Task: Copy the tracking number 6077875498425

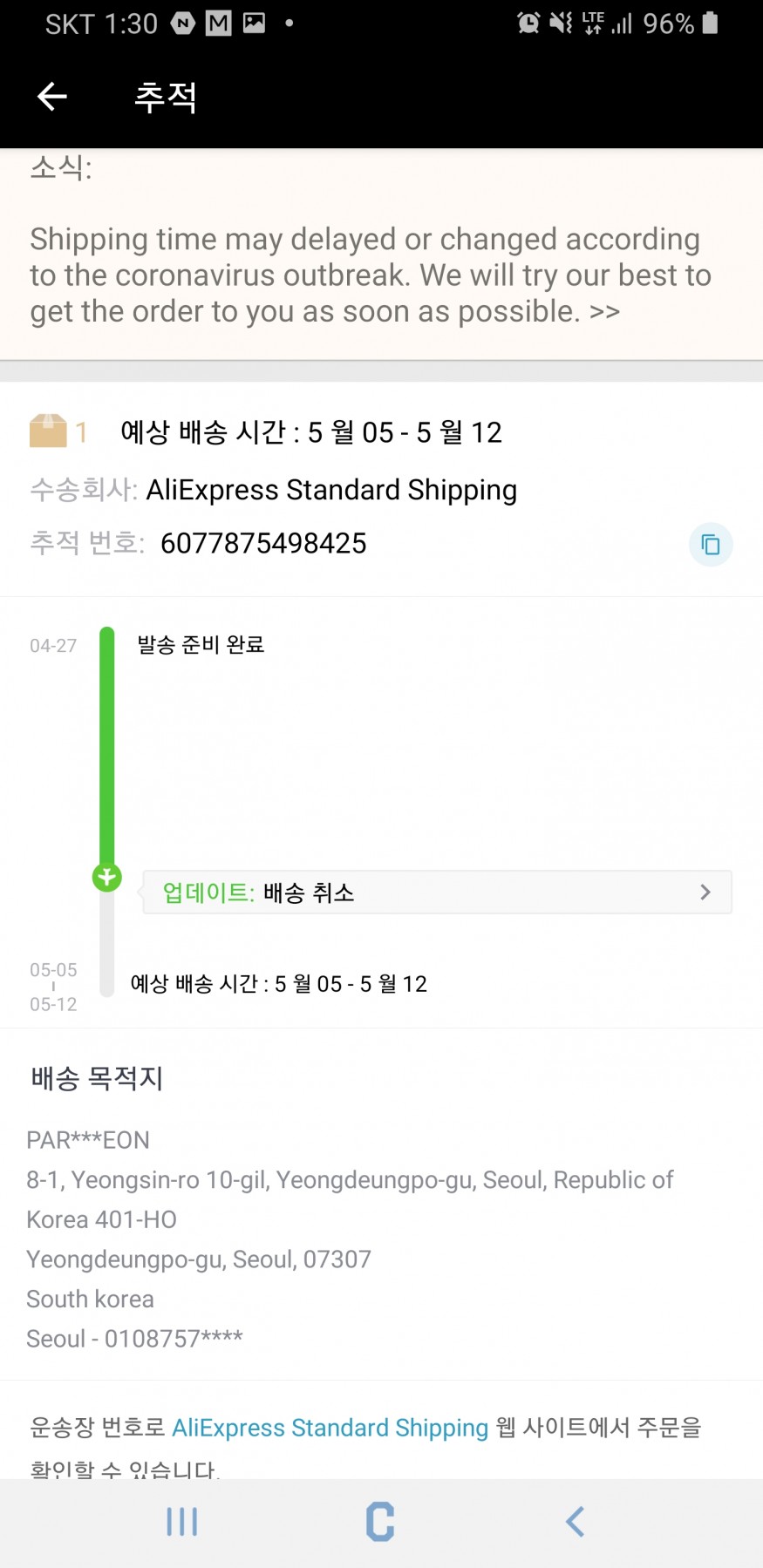Action: (711, 545)
